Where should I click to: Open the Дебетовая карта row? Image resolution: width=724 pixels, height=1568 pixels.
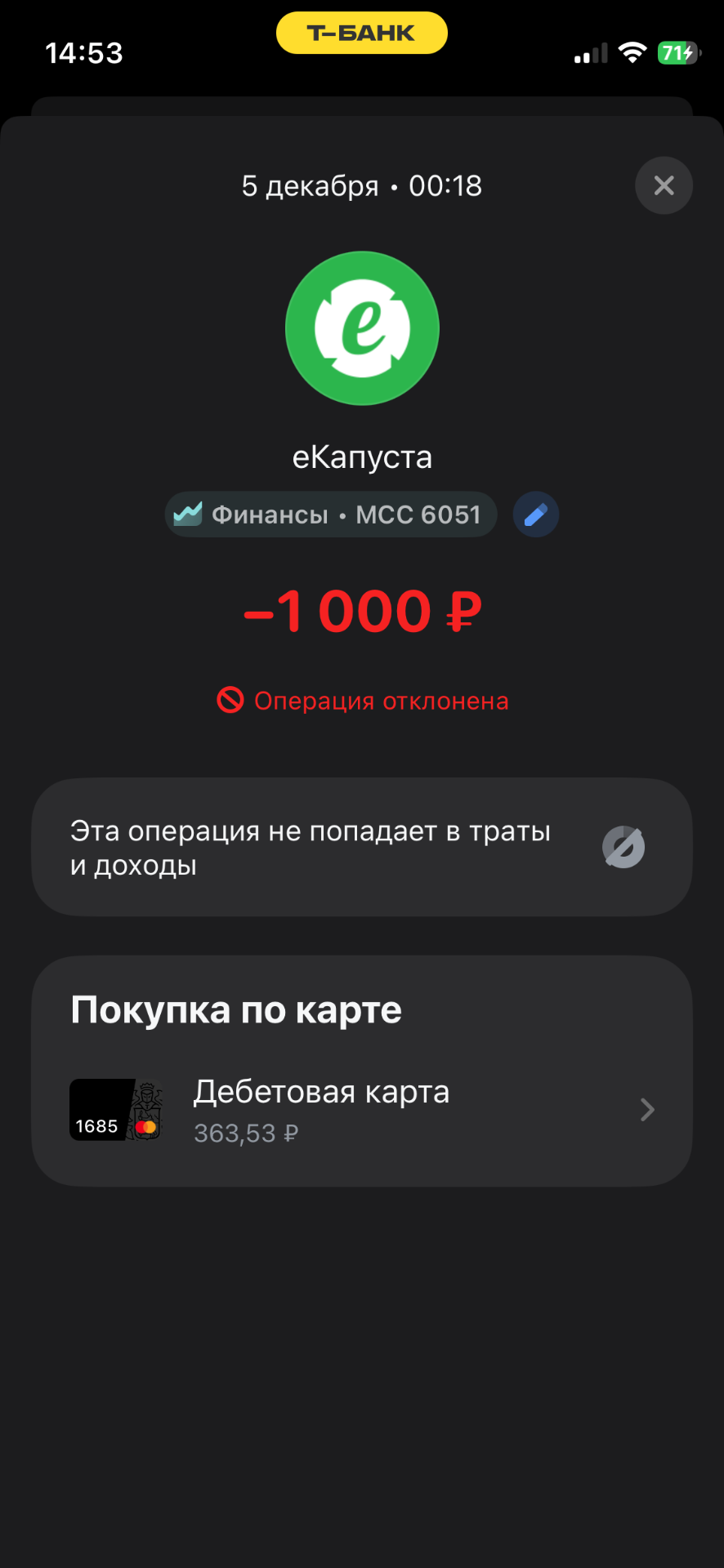361,1110
